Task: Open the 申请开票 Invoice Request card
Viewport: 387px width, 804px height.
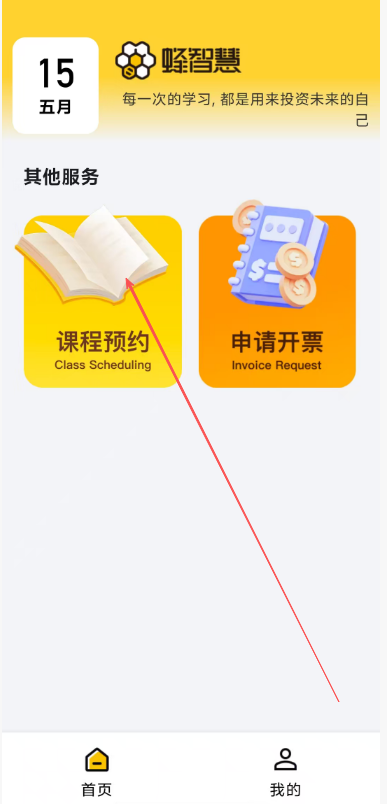Action: point(277,302)
